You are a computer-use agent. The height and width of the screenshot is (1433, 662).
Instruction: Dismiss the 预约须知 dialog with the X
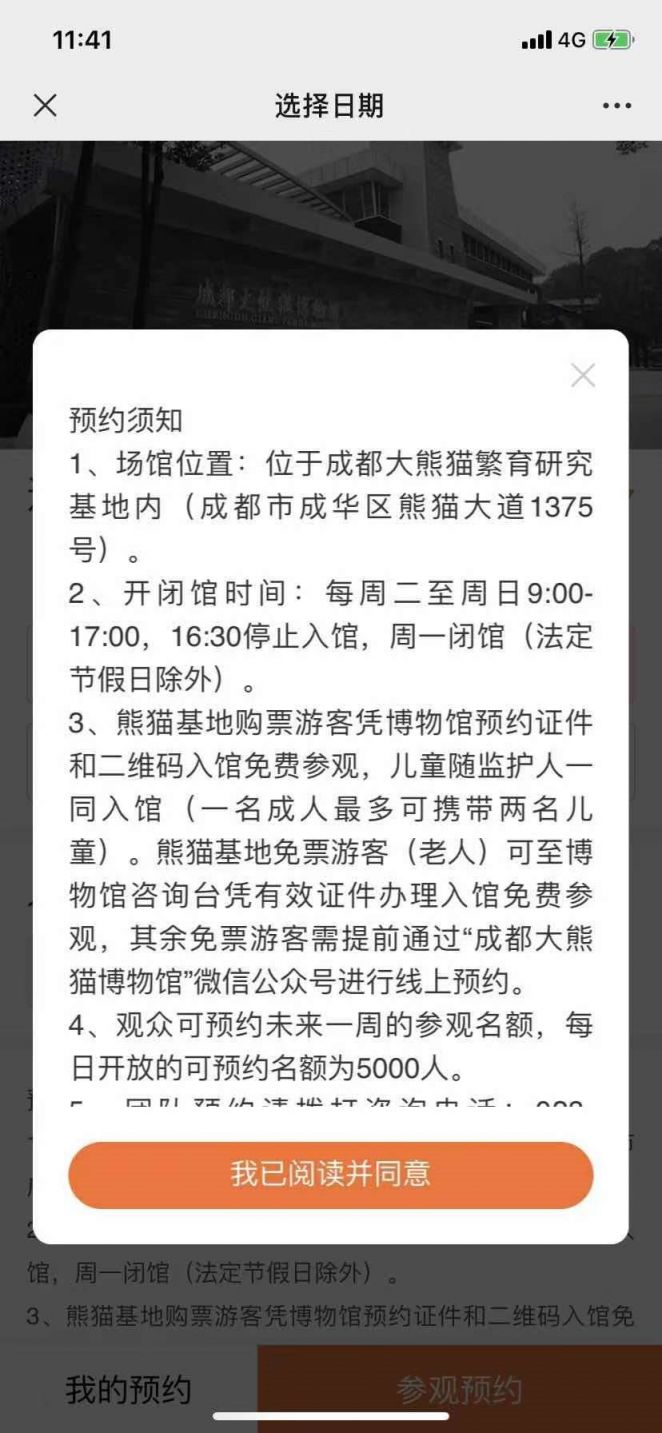[x=582, y=376]
